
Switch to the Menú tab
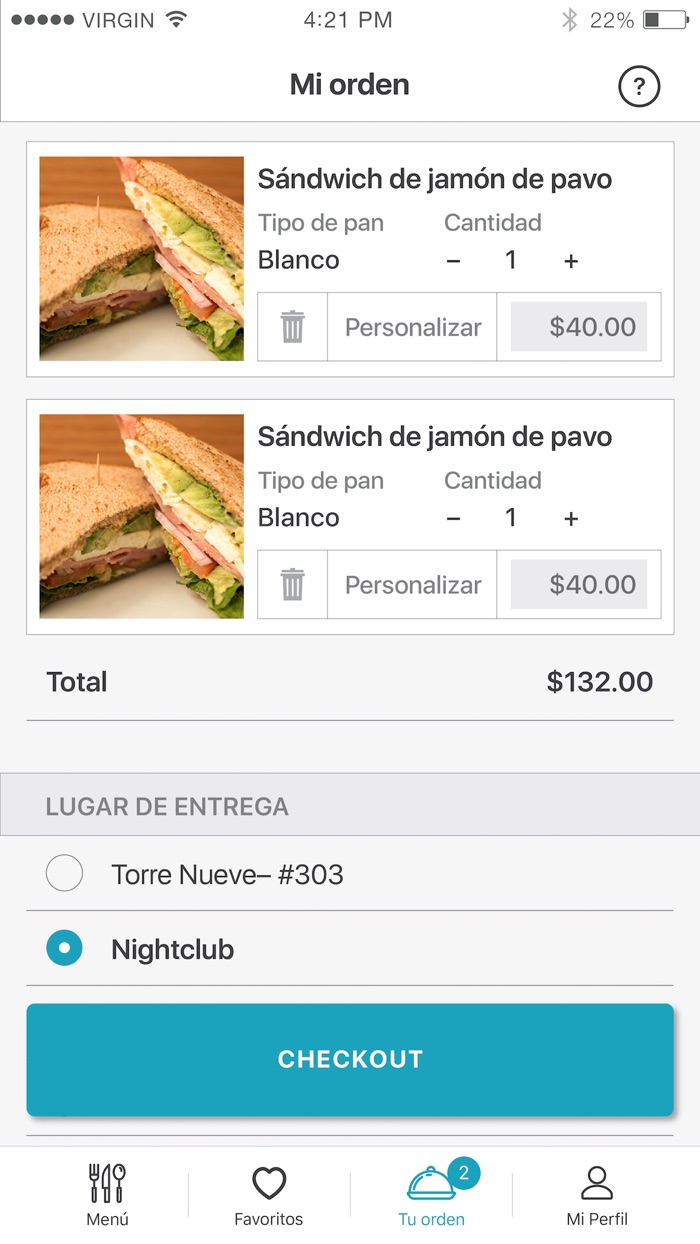107,1195
